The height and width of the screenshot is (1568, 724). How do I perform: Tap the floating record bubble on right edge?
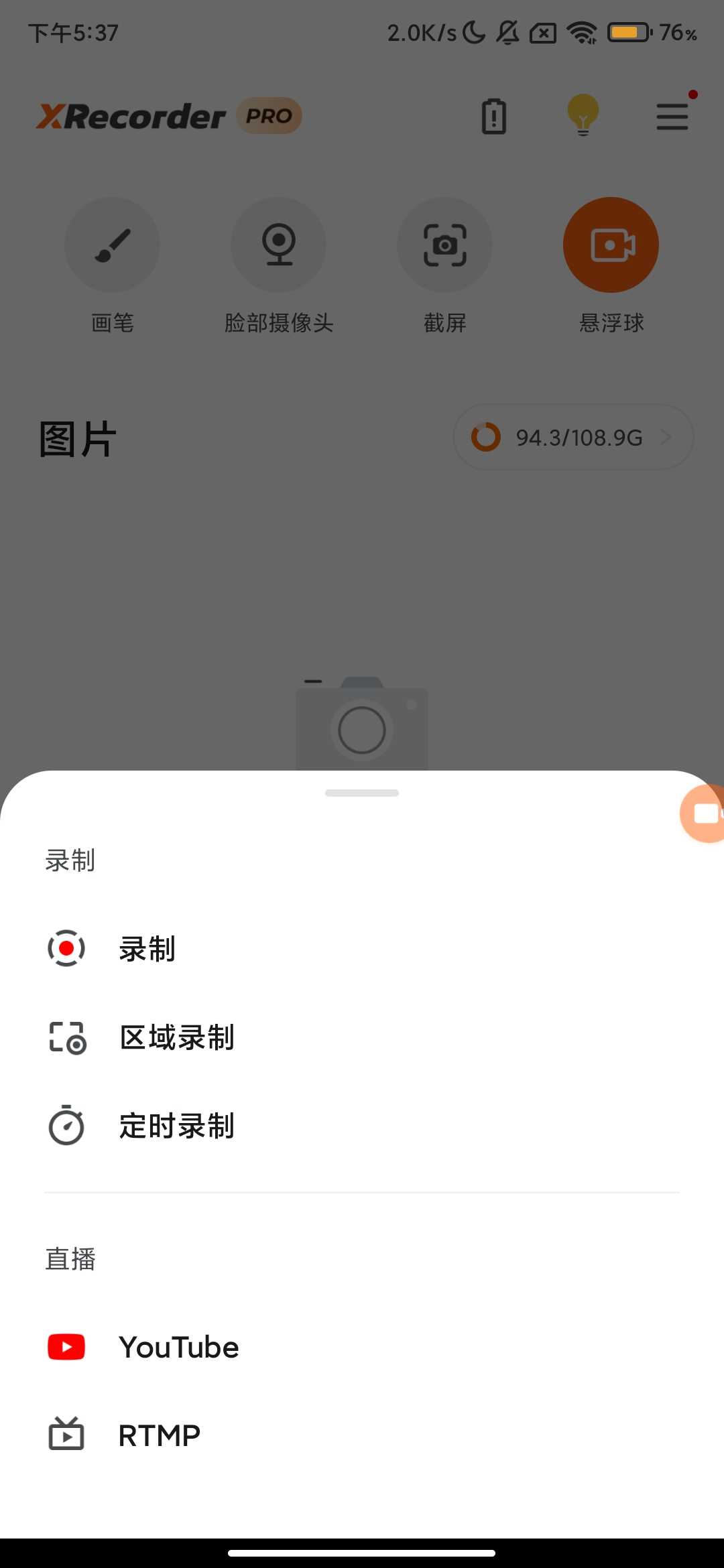tap(703, 813)
